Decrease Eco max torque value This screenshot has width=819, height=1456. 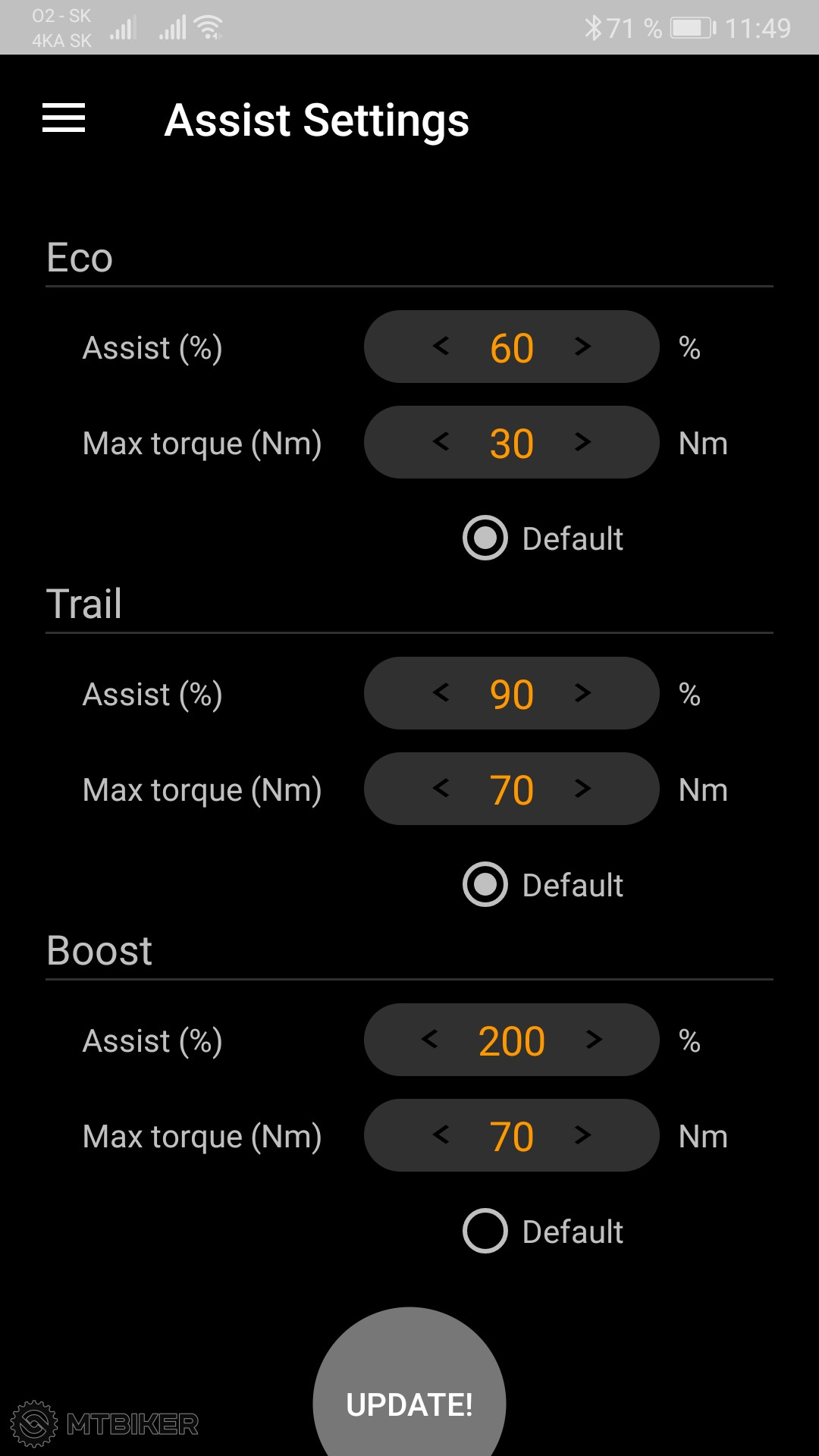pyautogui.click(x=441, y=442)
